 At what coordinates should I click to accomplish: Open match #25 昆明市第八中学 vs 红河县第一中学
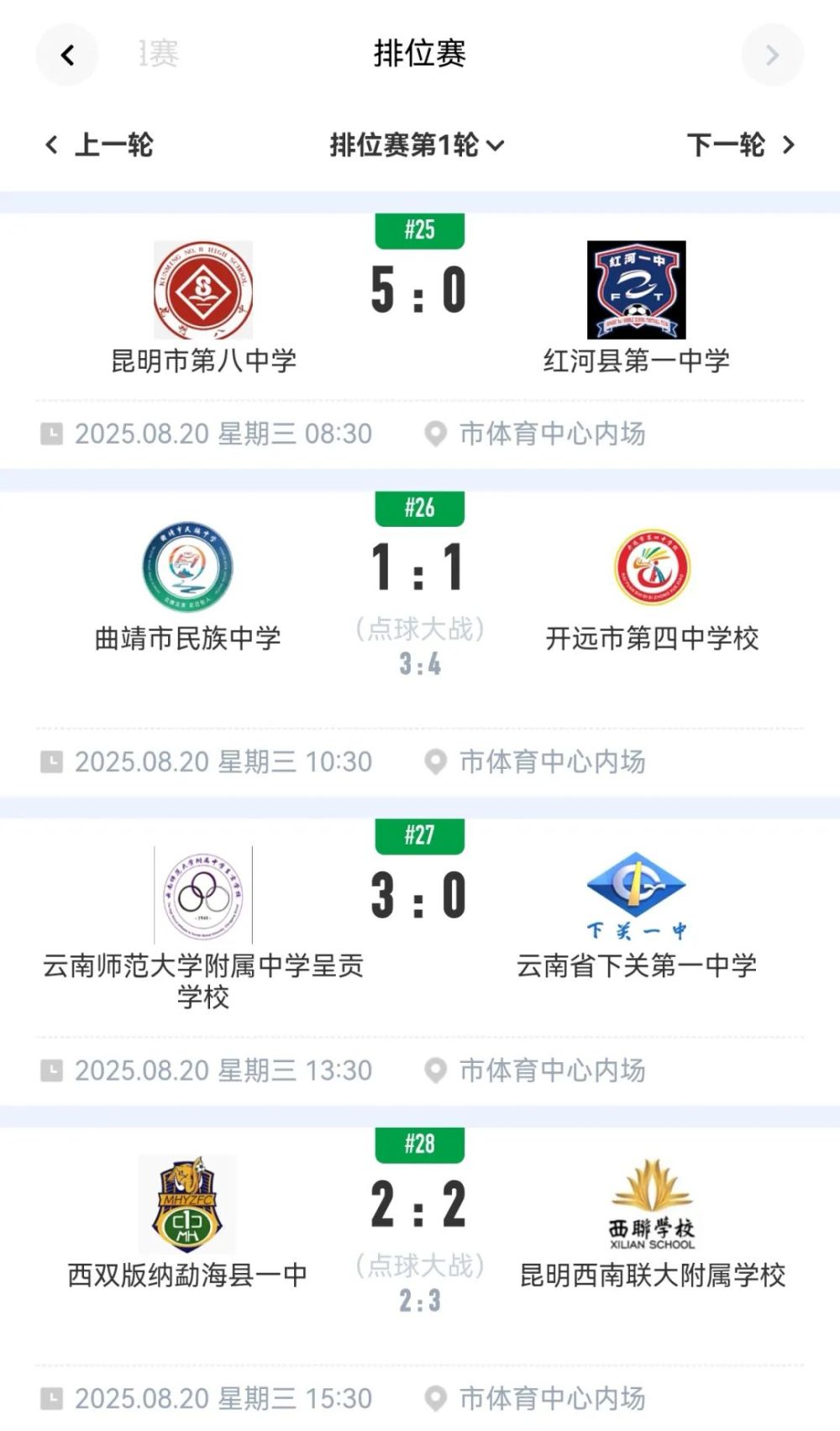coord(419,292)
